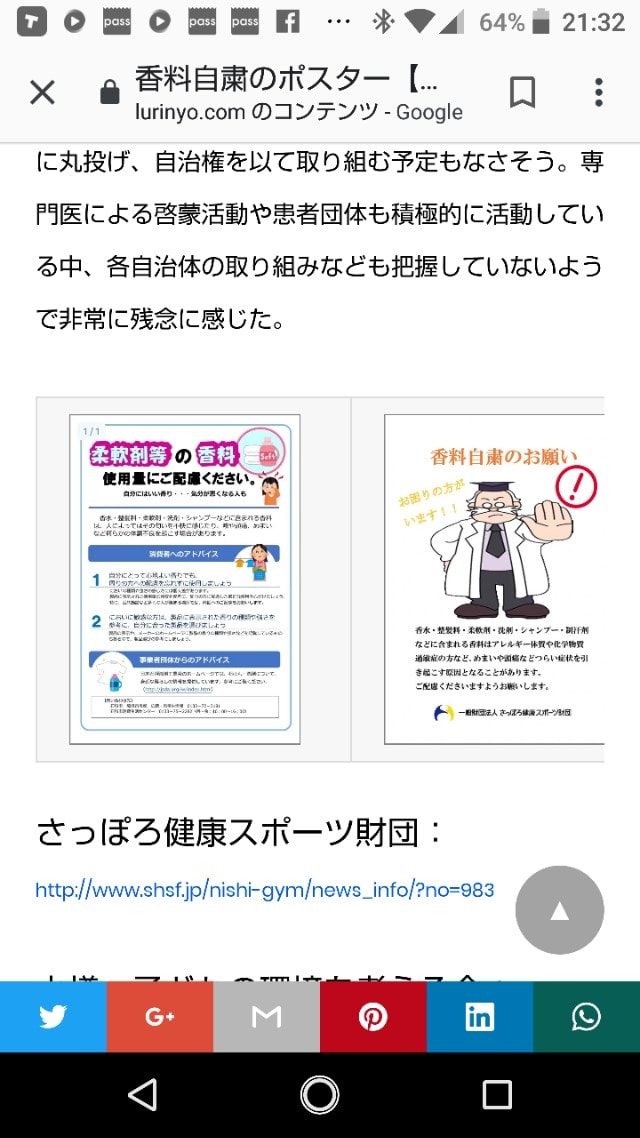Jump back to top of page
The width and height of the screenshot is (640, 1138).
point(559,910)
